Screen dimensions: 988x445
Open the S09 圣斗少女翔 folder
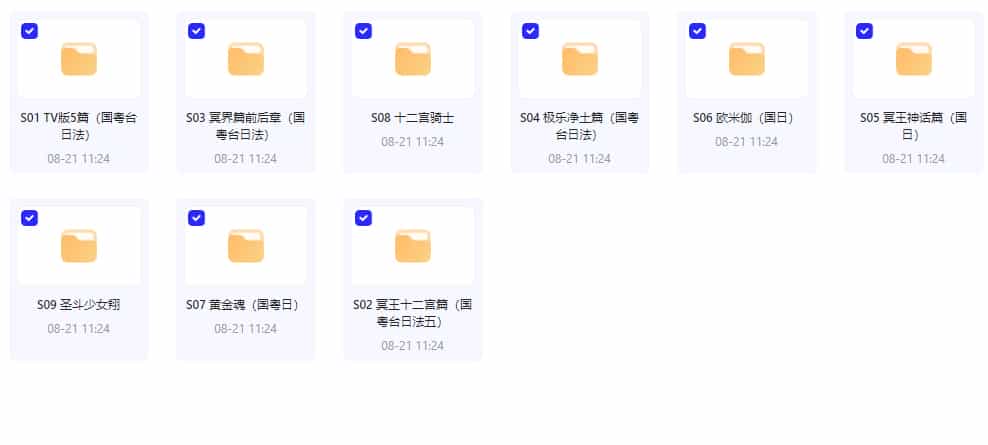click(x=79, y=247)
